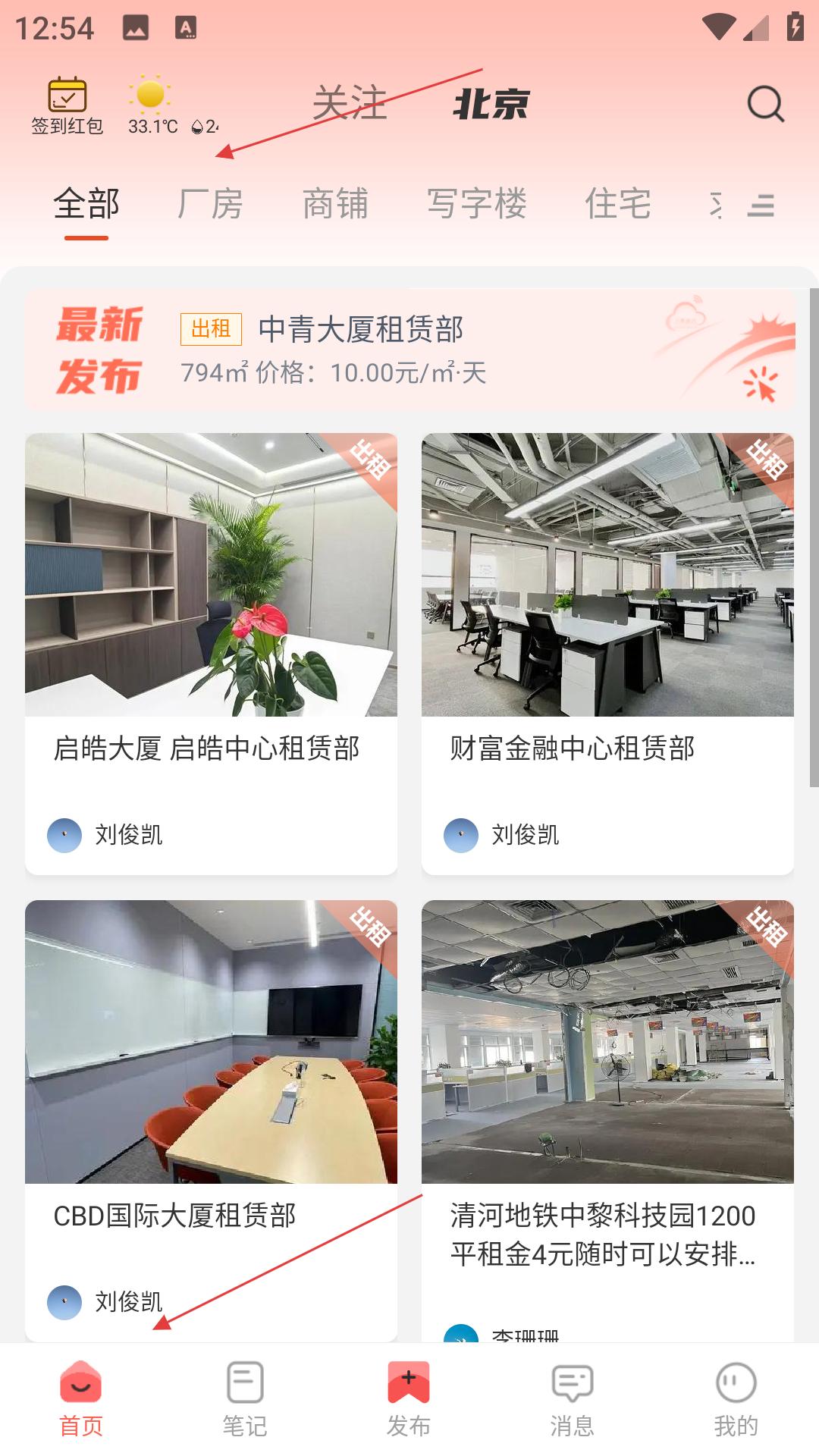
Task: Filter listings by 商铺
Action: [335, 205]
